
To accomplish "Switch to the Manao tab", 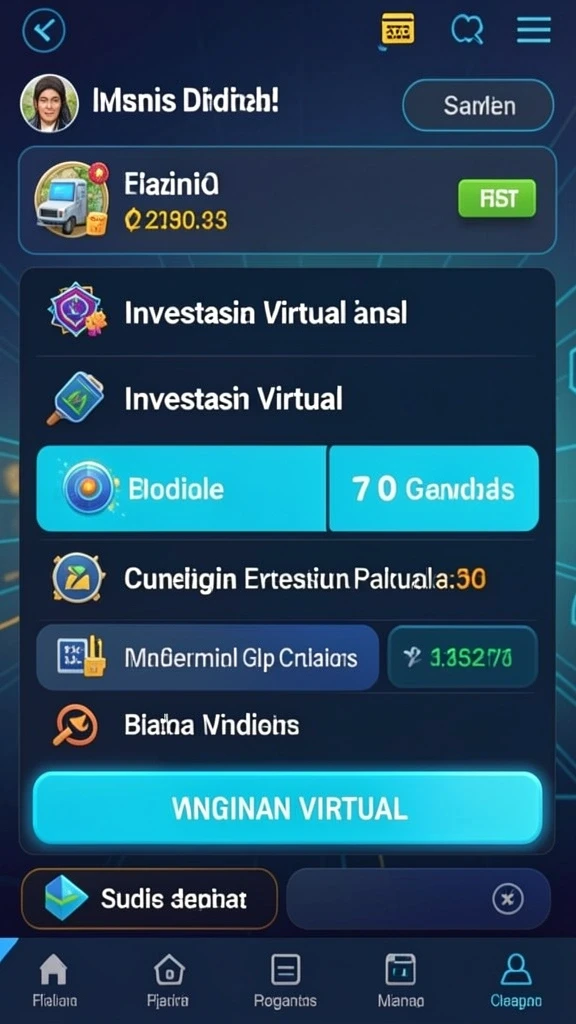I will [x=400, y=980].
